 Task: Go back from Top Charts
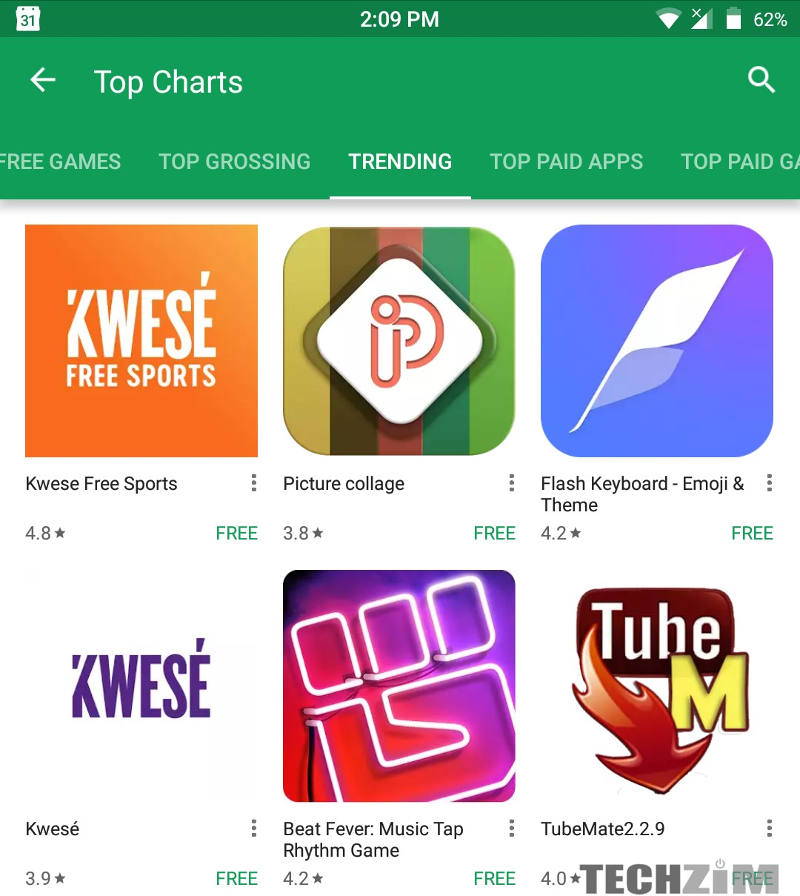(x=43, y=81)
